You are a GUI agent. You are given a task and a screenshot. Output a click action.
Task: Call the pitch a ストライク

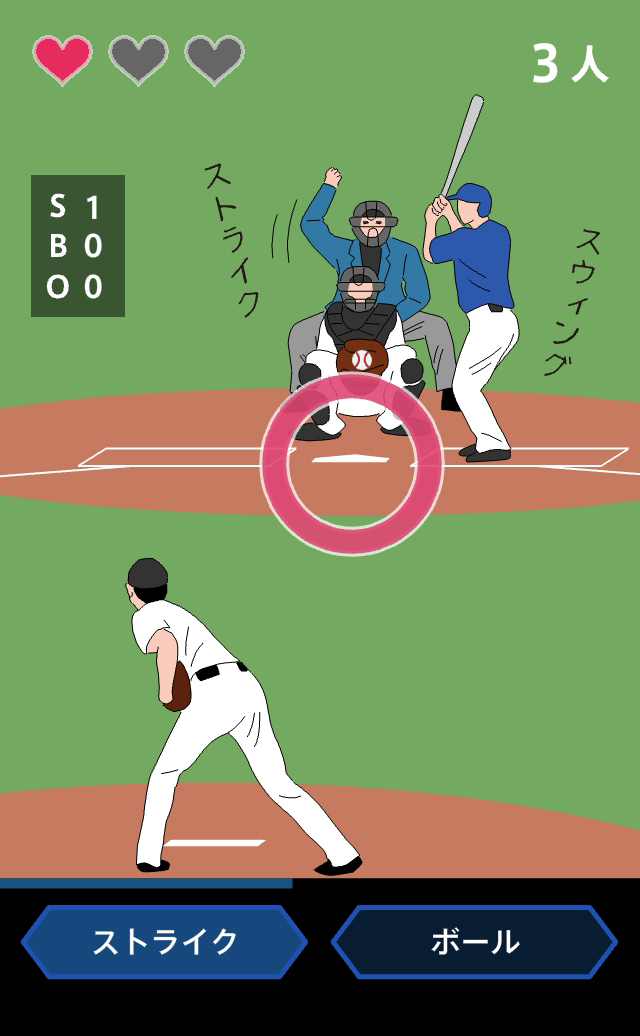coord(164,942)
